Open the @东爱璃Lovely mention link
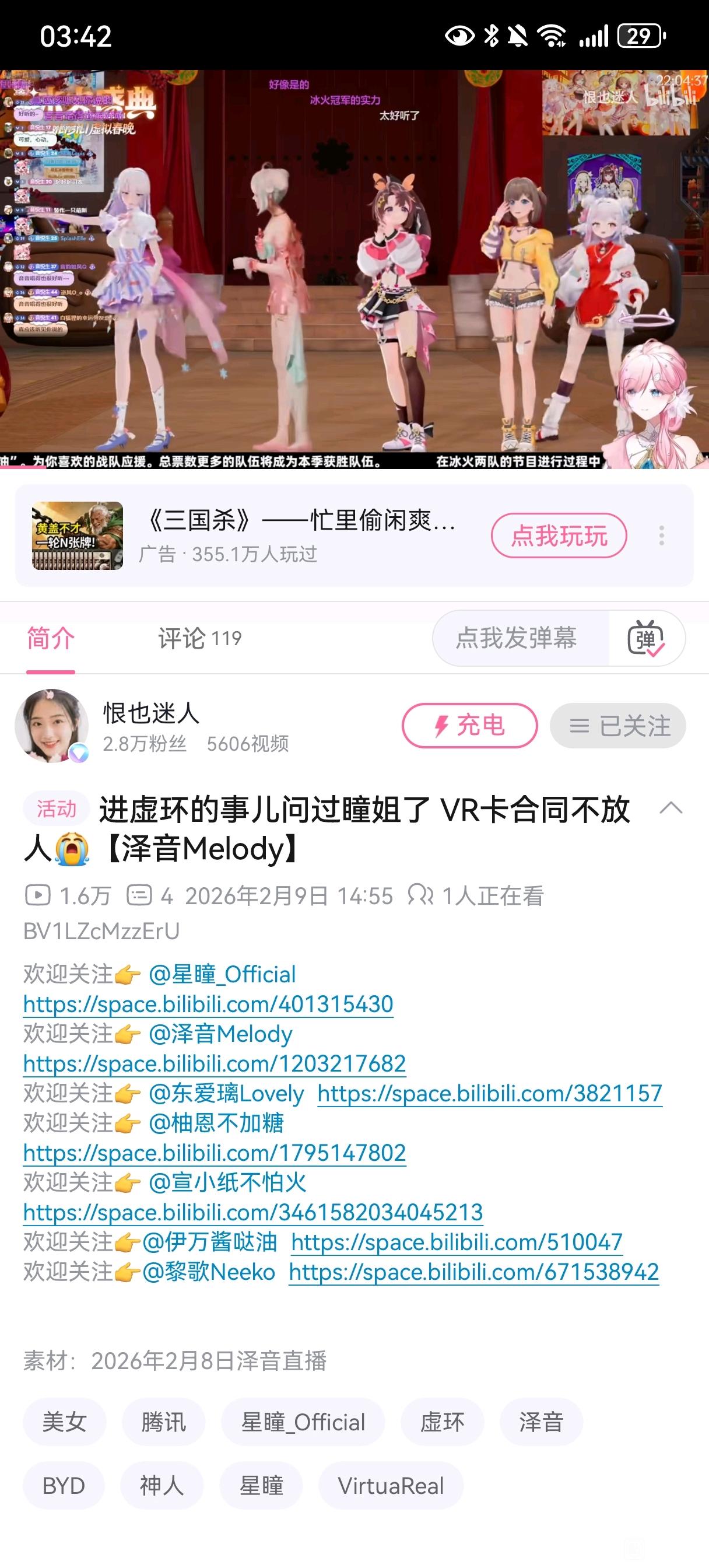The height and width of the screenshot is (1568, 709). coord(226,1093)
